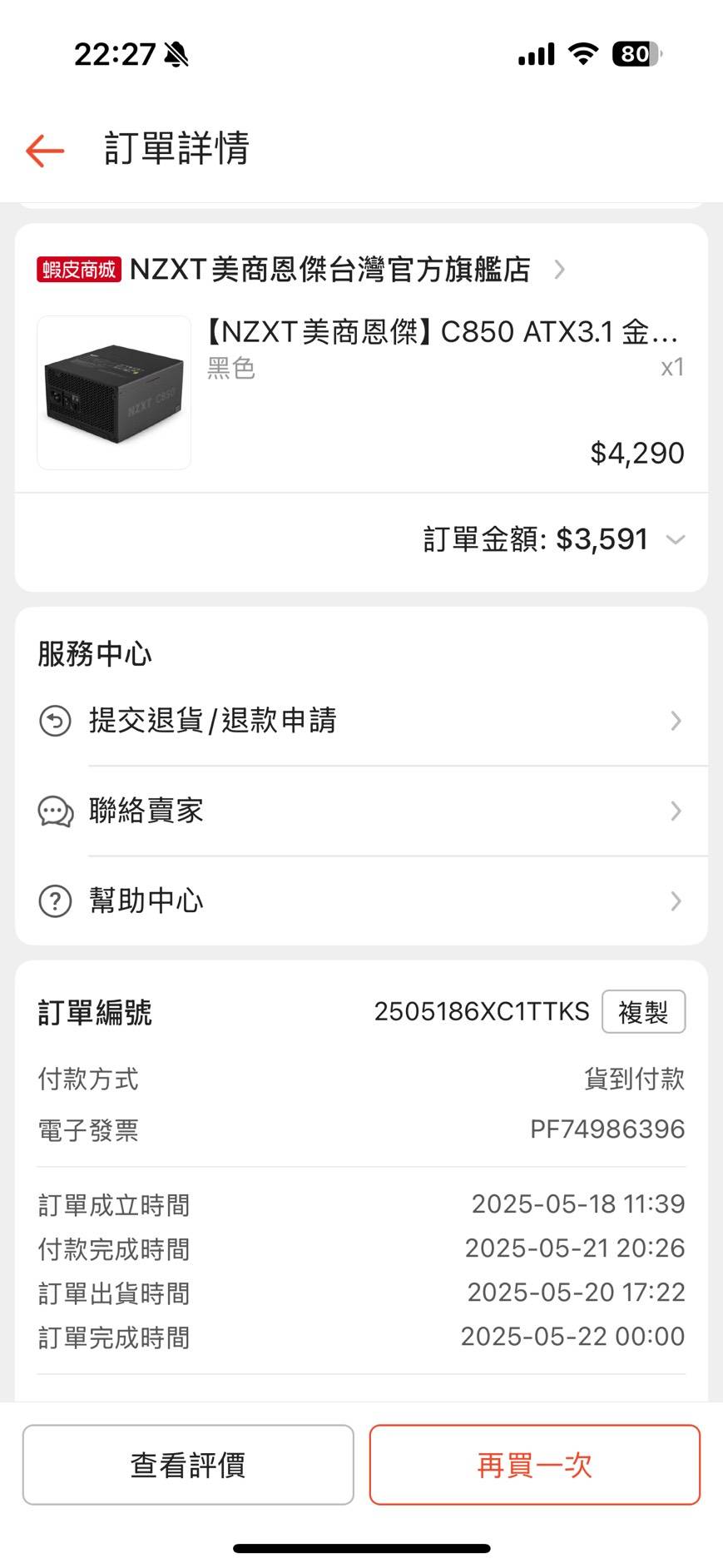Tap 聯絡賣家 to message the seller

(361, 811)
